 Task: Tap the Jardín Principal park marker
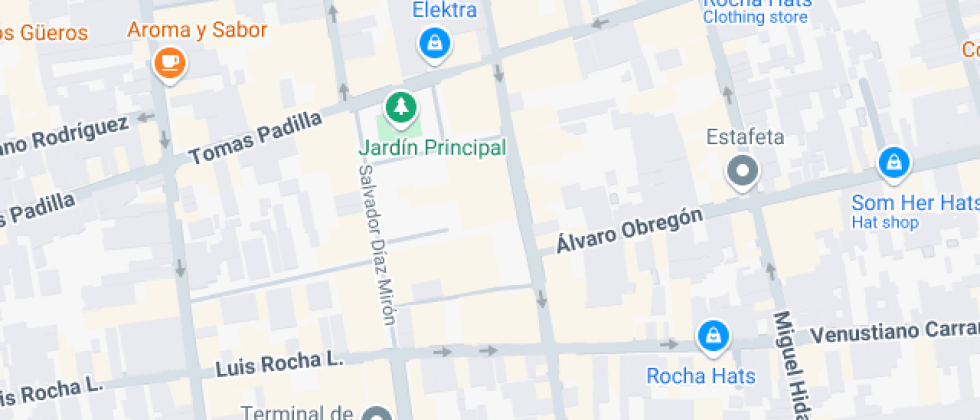click(400, 108)
